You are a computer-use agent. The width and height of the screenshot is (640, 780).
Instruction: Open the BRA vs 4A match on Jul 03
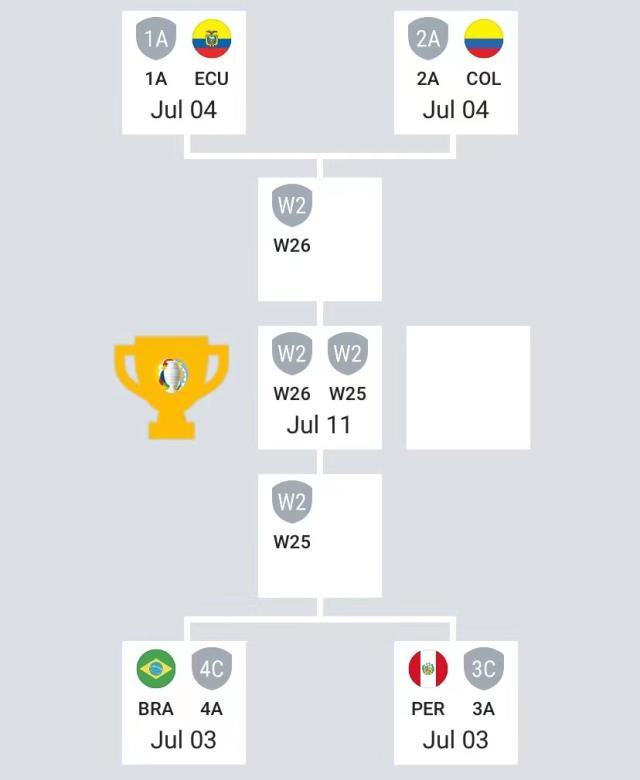[183, 702]
